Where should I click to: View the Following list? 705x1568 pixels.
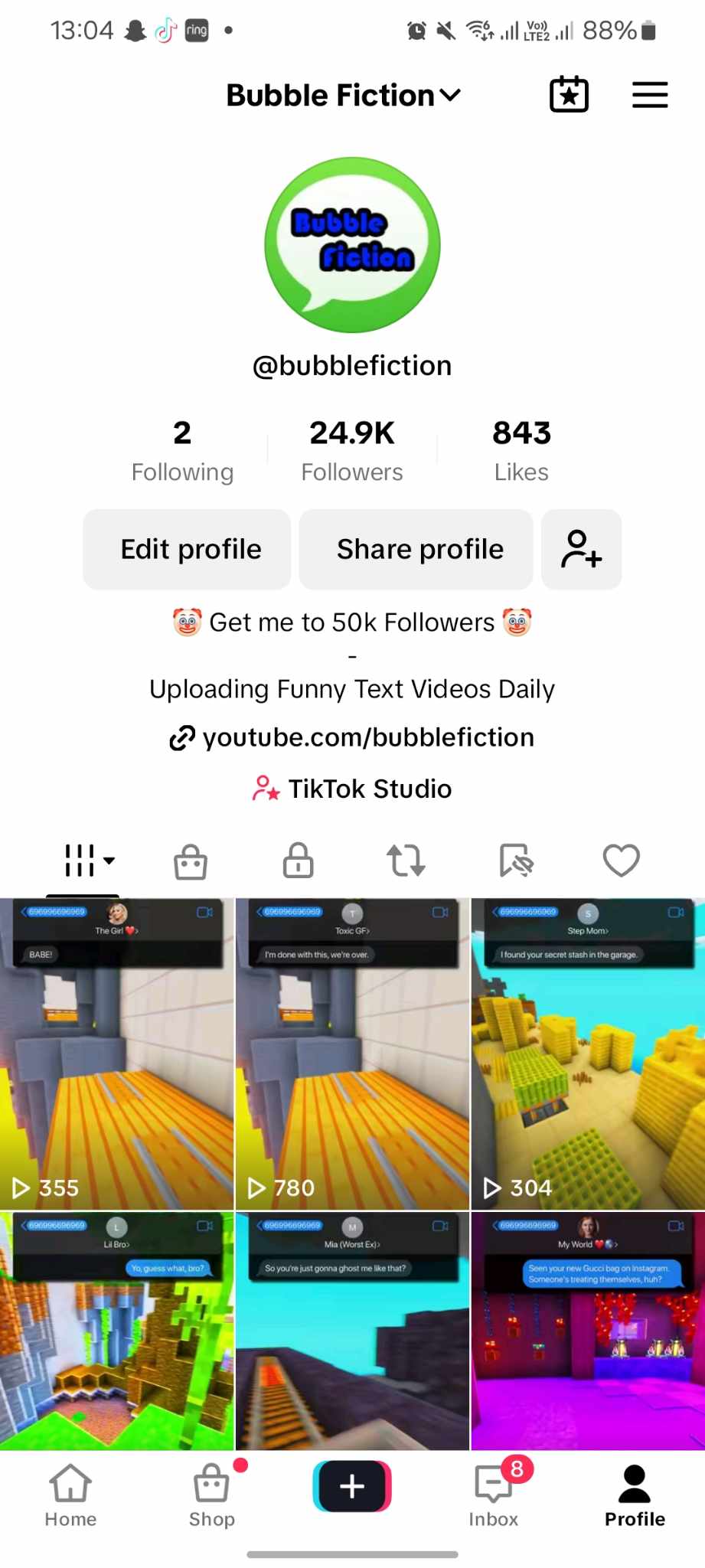point(182,451)
